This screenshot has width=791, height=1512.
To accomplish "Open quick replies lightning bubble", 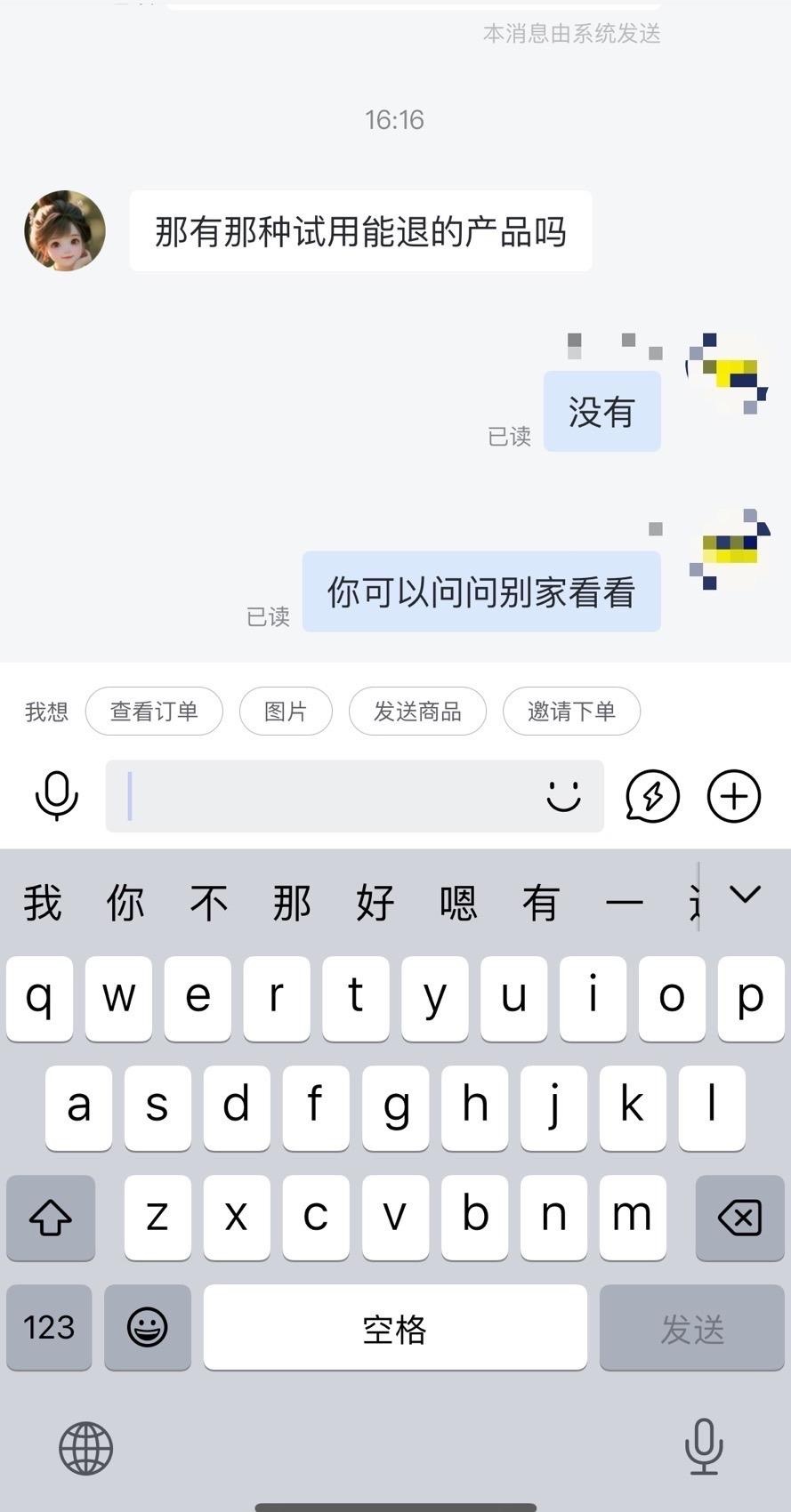I will coord(652,796).
